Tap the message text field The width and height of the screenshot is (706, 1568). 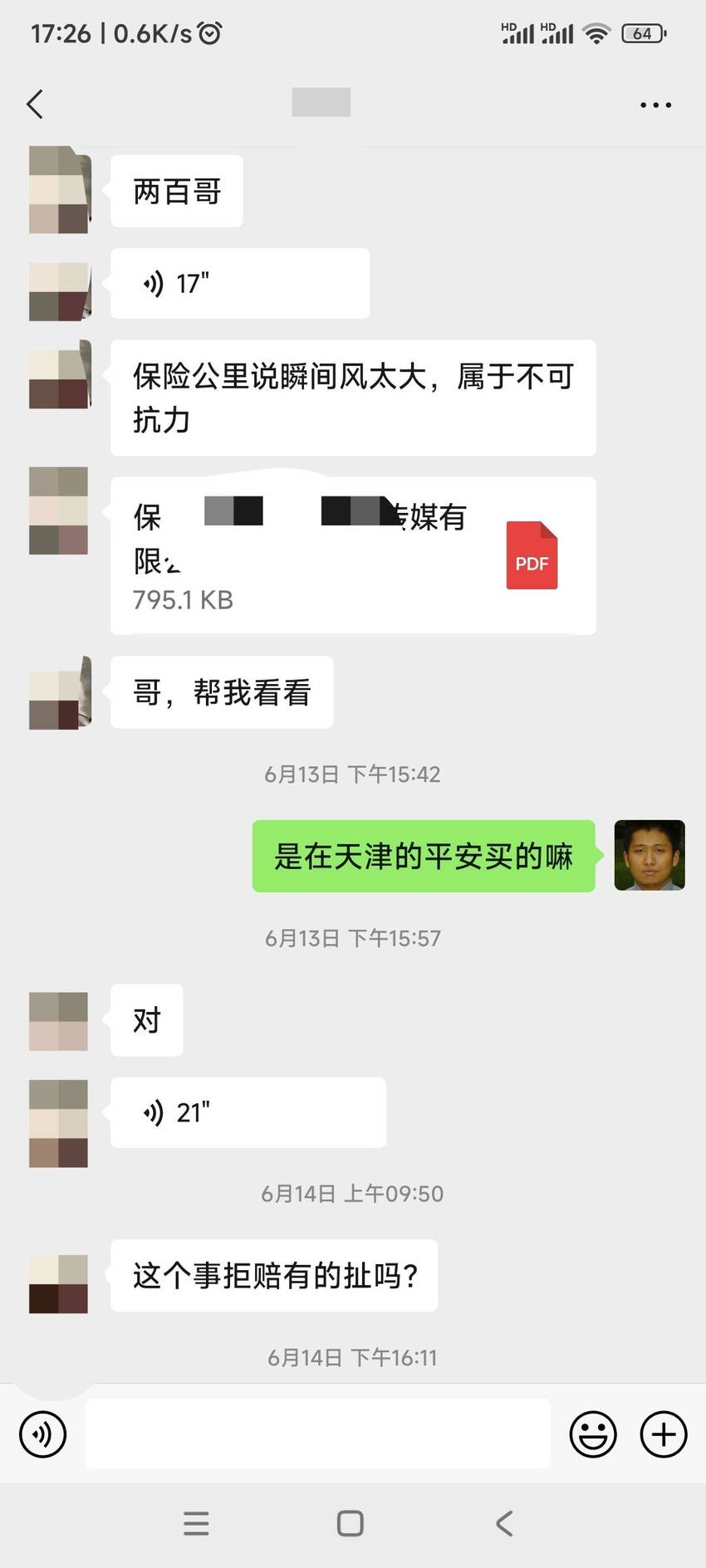click(318, 1434)
